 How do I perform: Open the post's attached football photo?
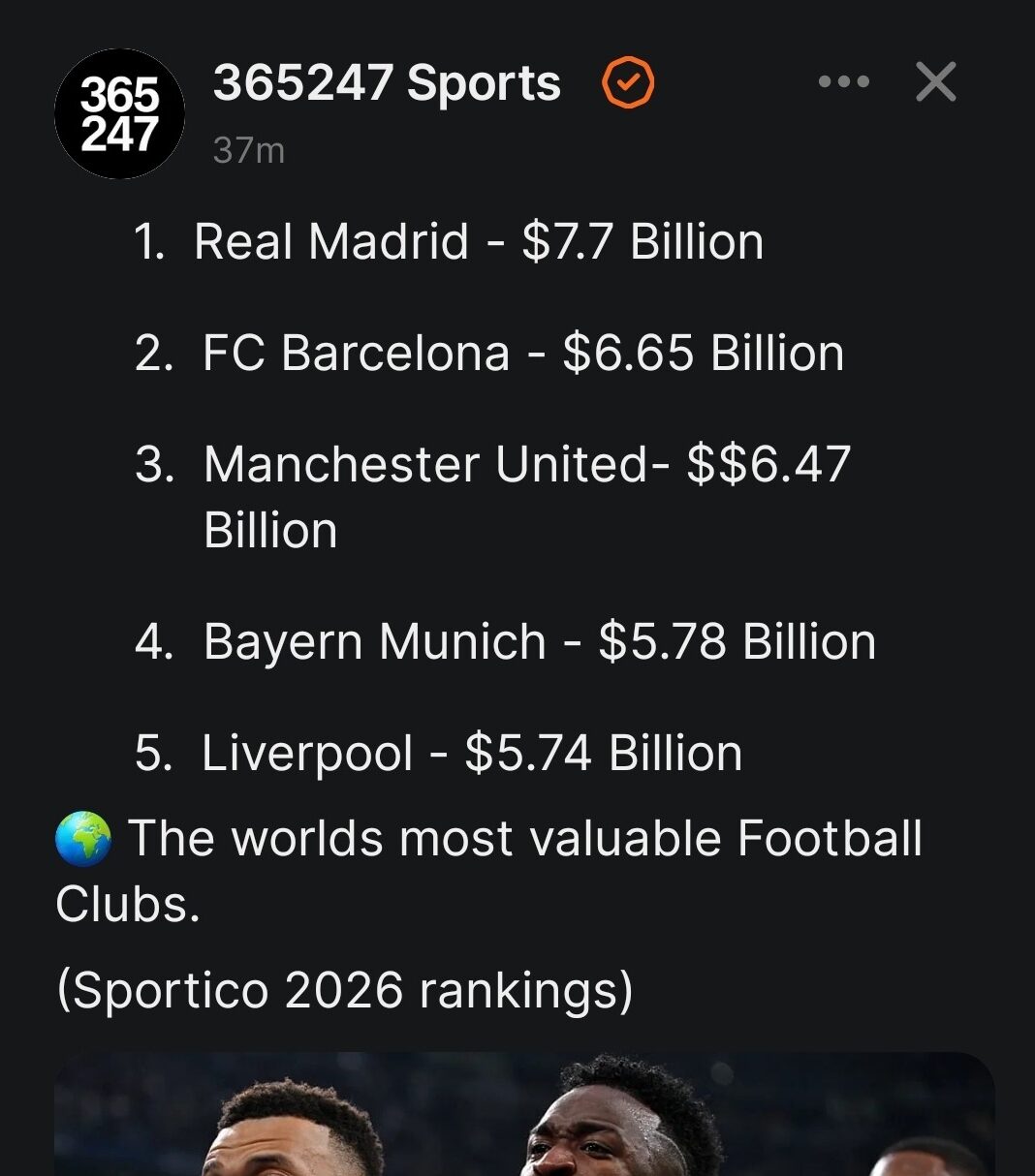click(523, 1116)
